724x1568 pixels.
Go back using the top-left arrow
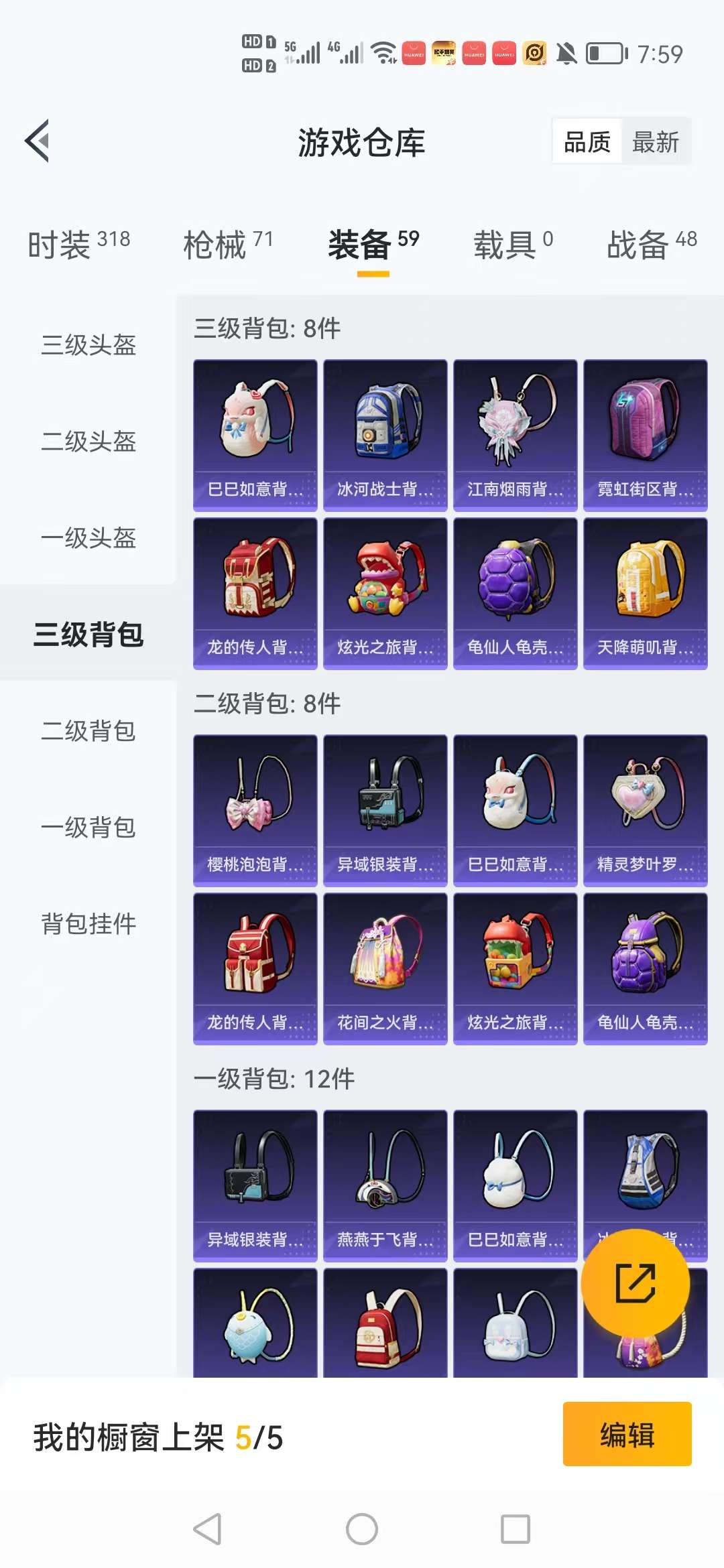pos(38,141)
